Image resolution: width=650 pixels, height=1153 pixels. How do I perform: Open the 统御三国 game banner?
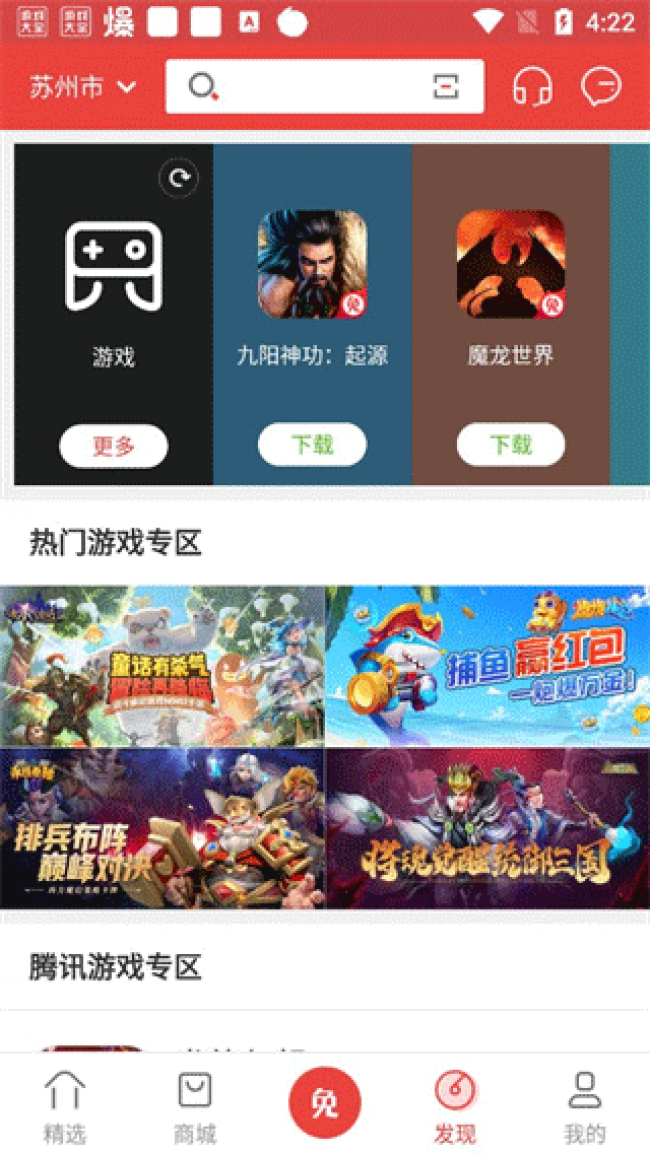[x=487, y=828]
